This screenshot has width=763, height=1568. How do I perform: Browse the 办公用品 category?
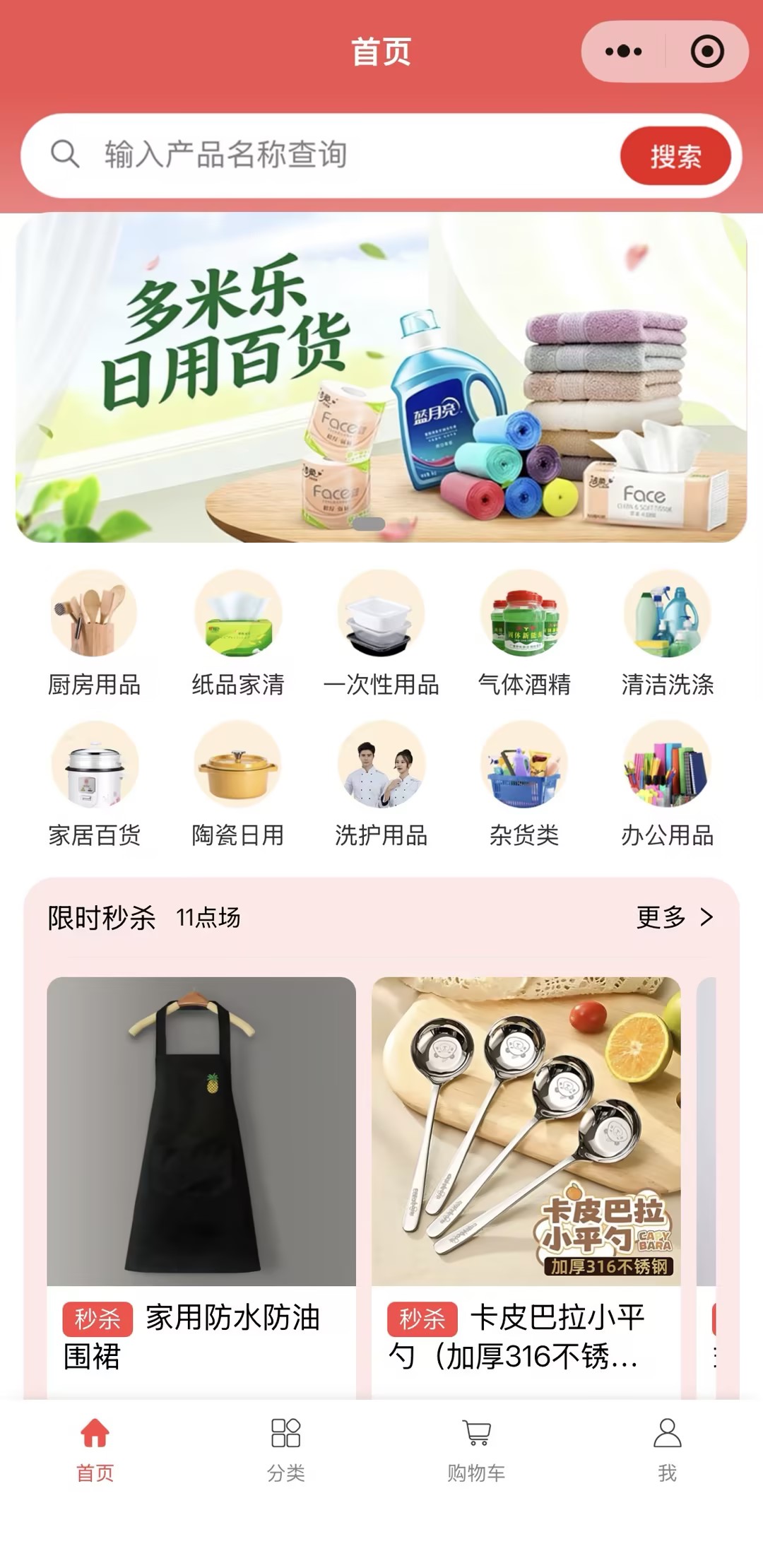(x=668, y=784)
